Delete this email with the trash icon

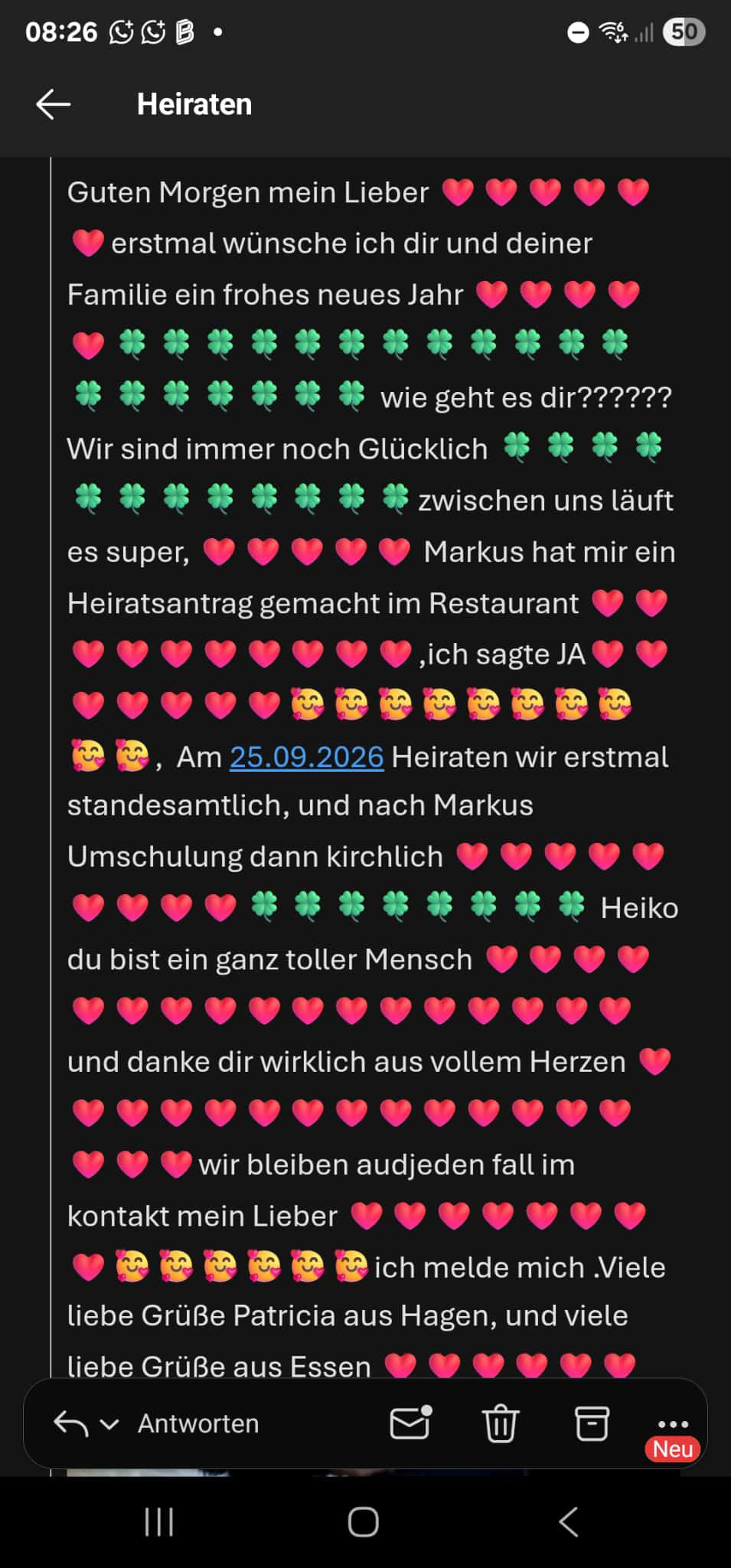[501, 1423]
